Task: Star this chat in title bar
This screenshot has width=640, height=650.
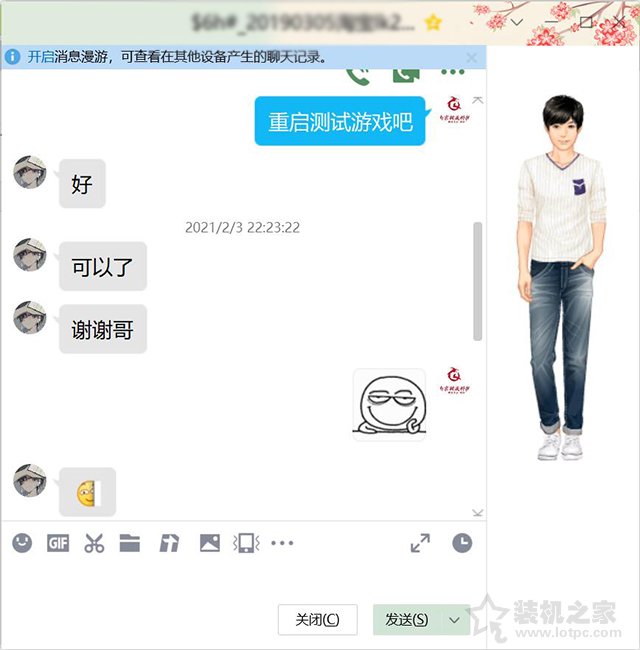Action: click(433, 21)
